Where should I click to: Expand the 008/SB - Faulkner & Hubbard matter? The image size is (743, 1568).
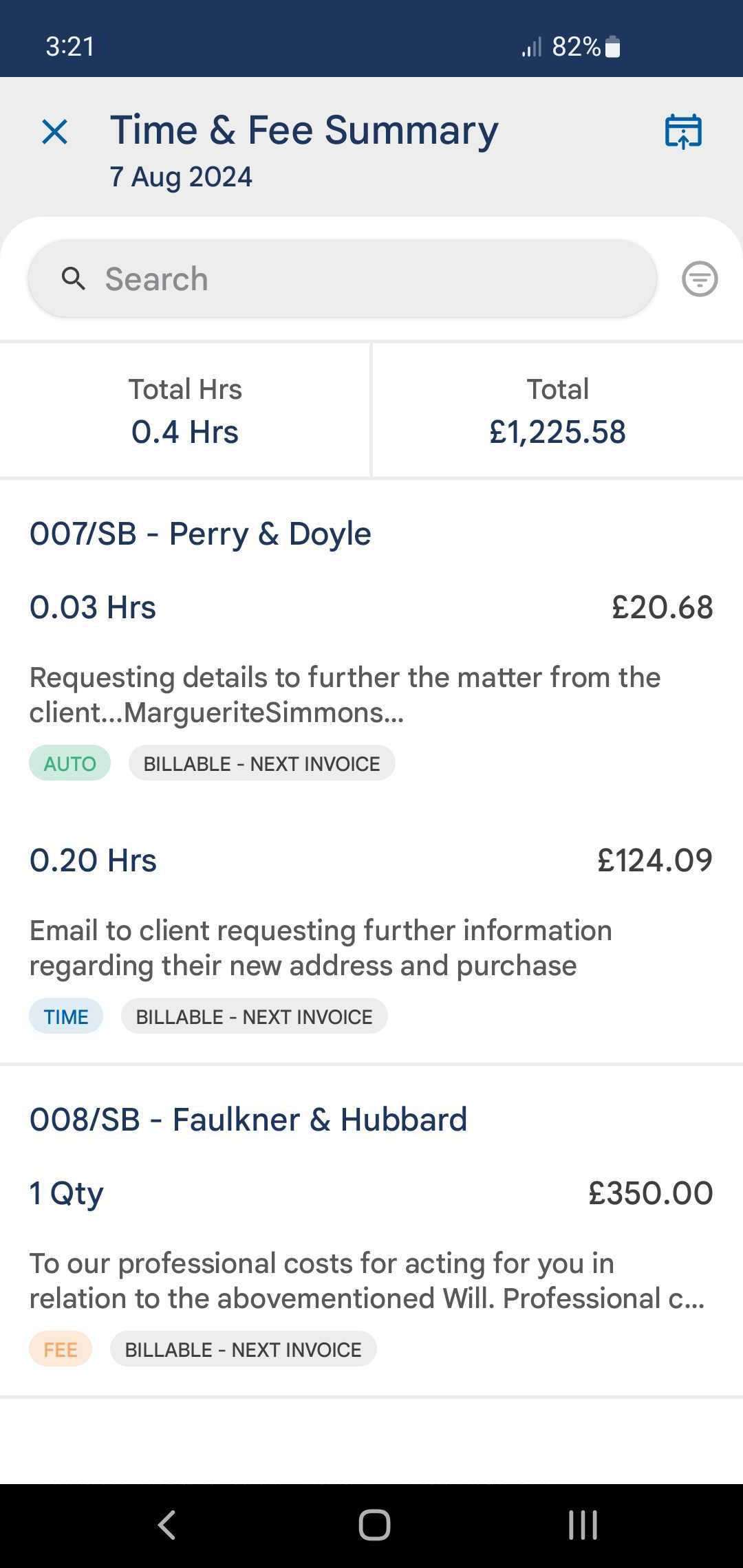(248, 1119)
